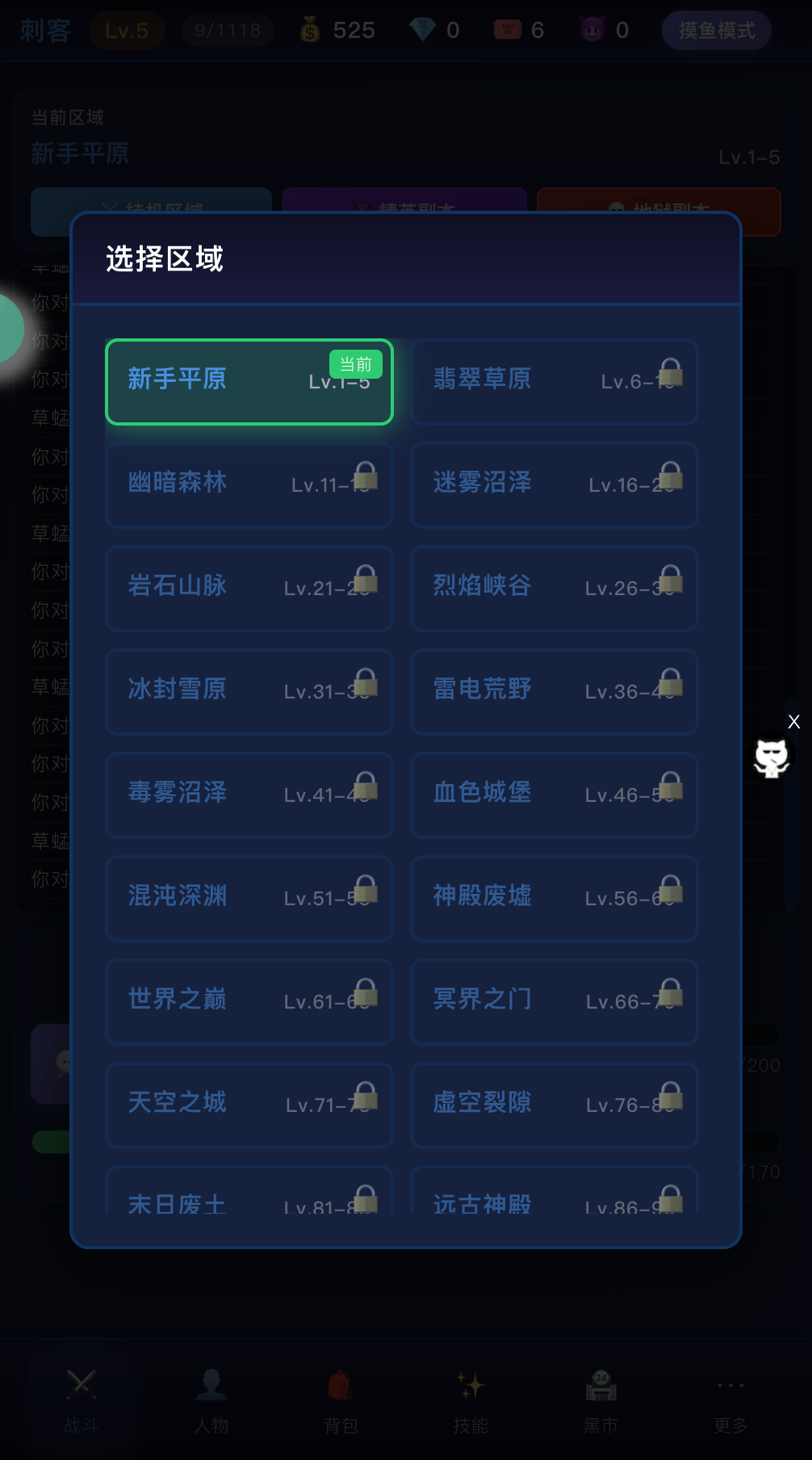Screen dimensions: 812x1460
Task: Tap the 神殿废墟 zone
Action: 555,899
